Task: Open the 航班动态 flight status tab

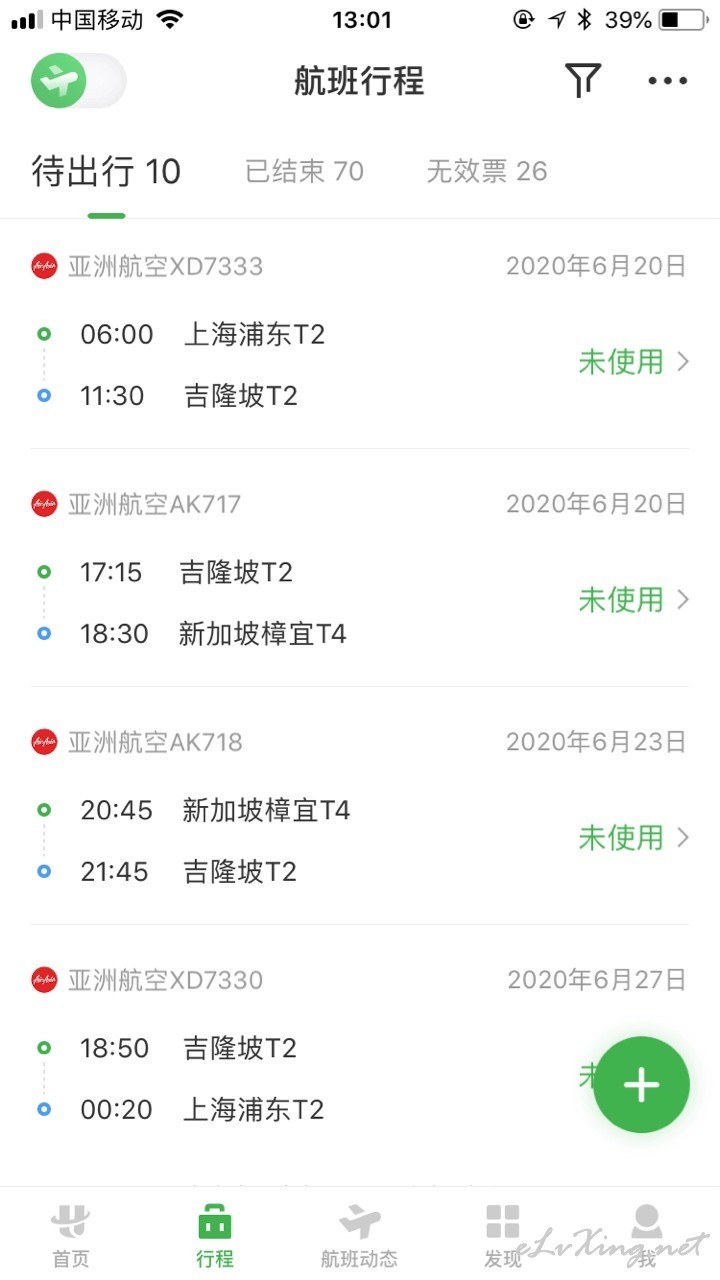Action: [359, 1235]
